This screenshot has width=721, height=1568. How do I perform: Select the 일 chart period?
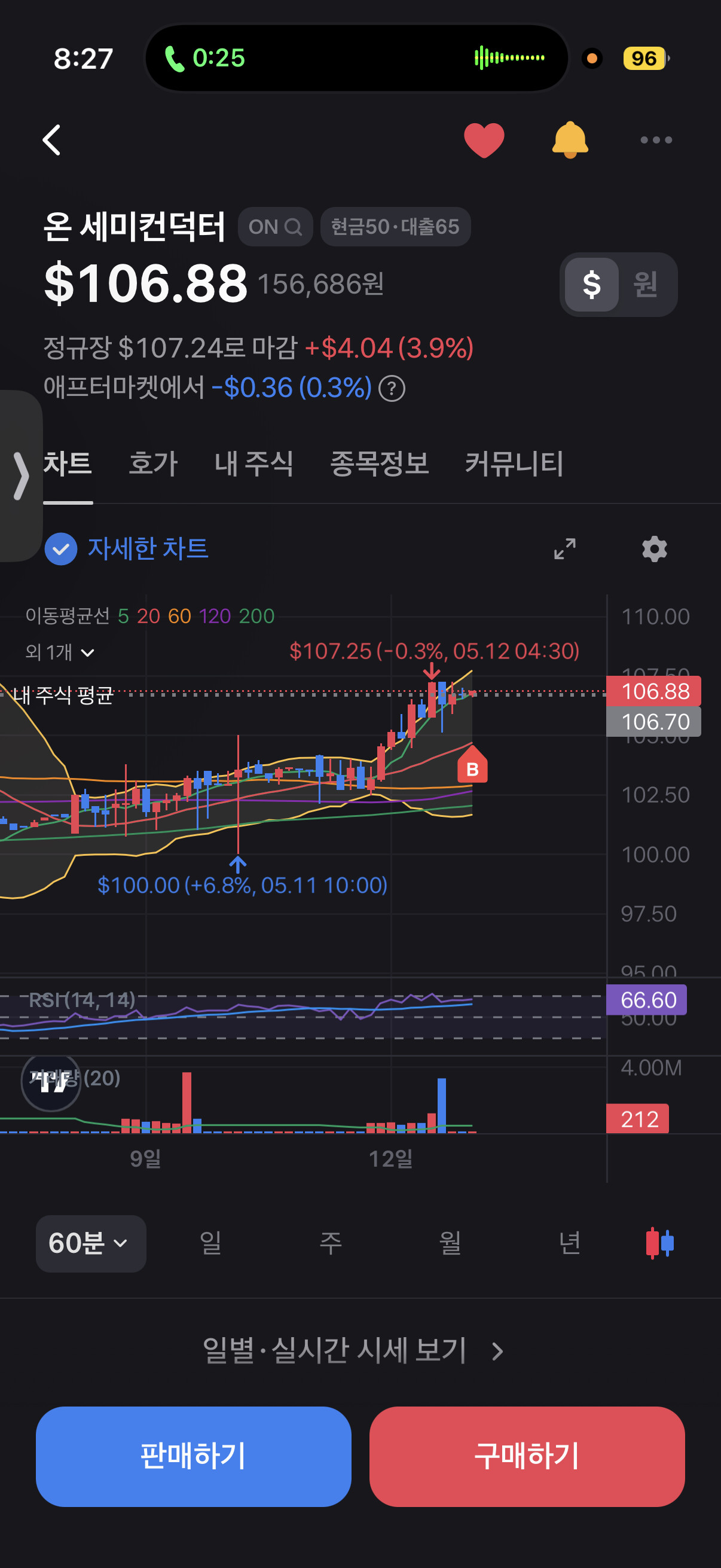click(210, 1243)
